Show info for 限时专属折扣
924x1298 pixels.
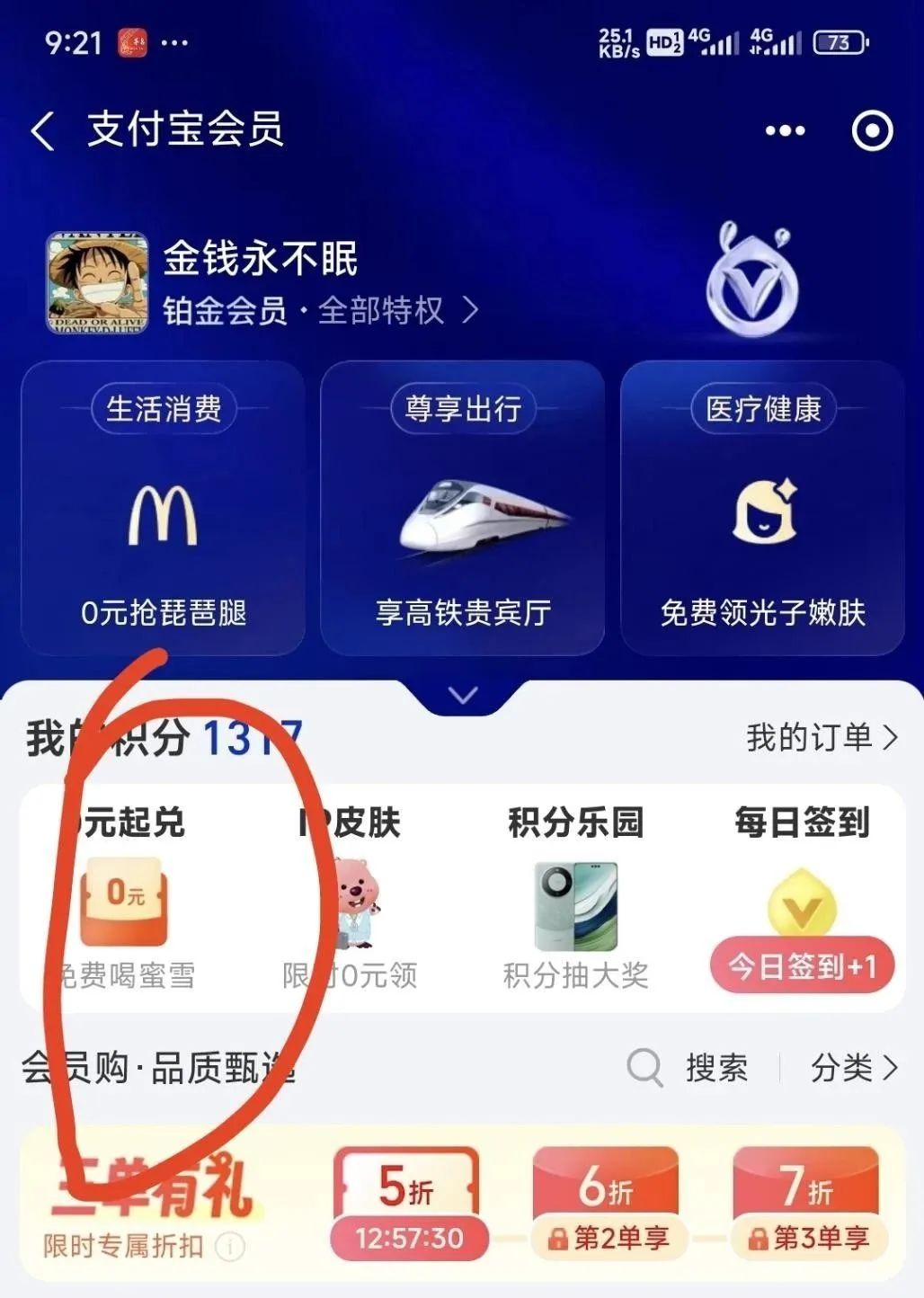coord(231,1247)
